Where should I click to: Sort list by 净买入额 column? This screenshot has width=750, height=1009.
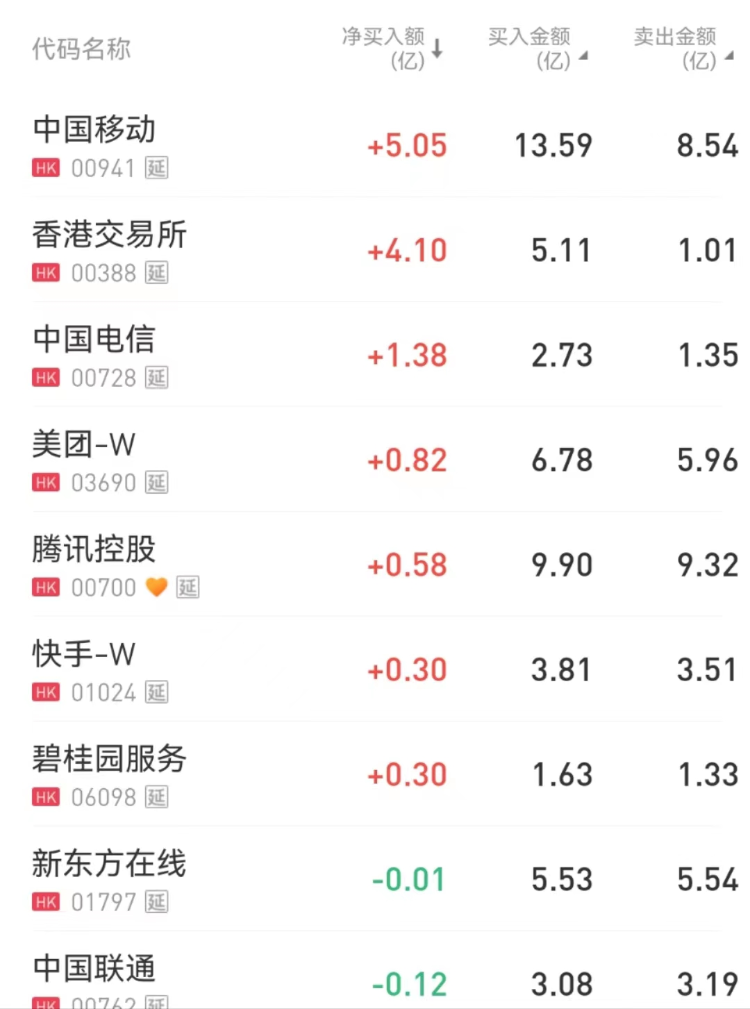392,48
